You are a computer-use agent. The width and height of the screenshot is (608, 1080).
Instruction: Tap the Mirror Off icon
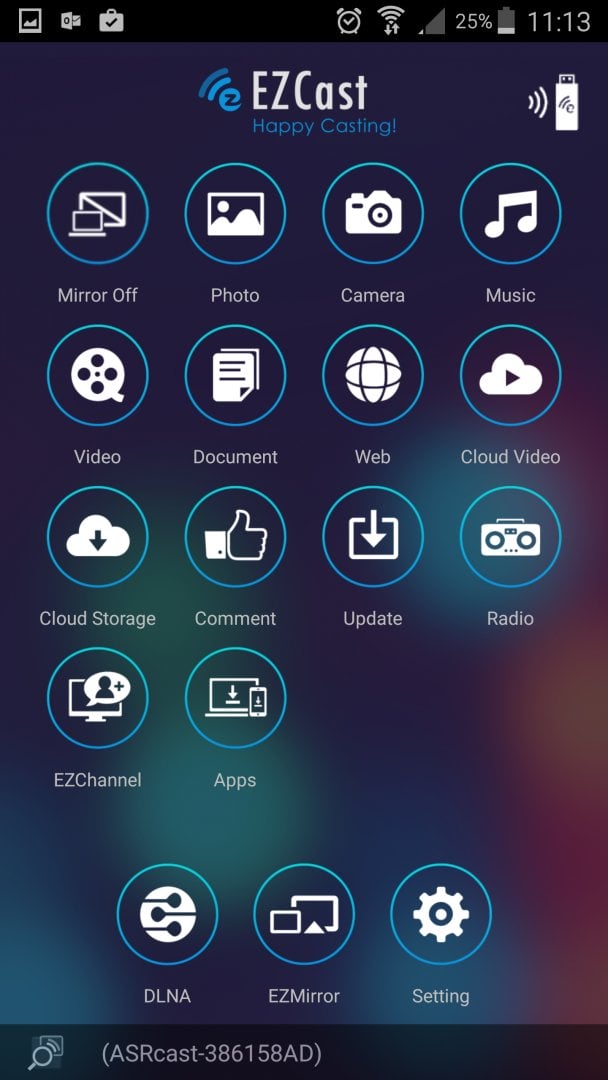click(97, 214)
